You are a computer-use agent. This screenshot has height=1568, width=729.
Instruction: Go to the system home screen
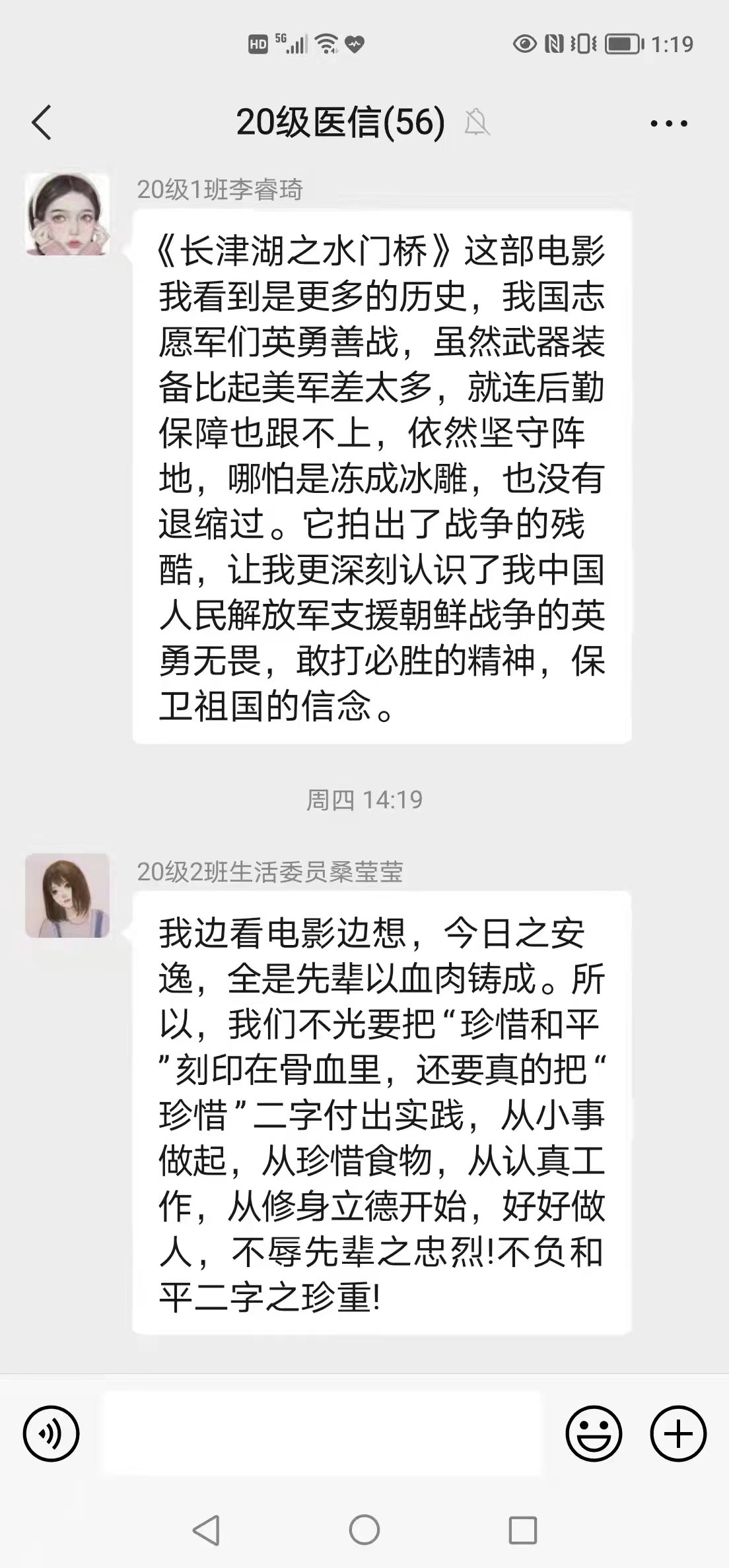364,1529
